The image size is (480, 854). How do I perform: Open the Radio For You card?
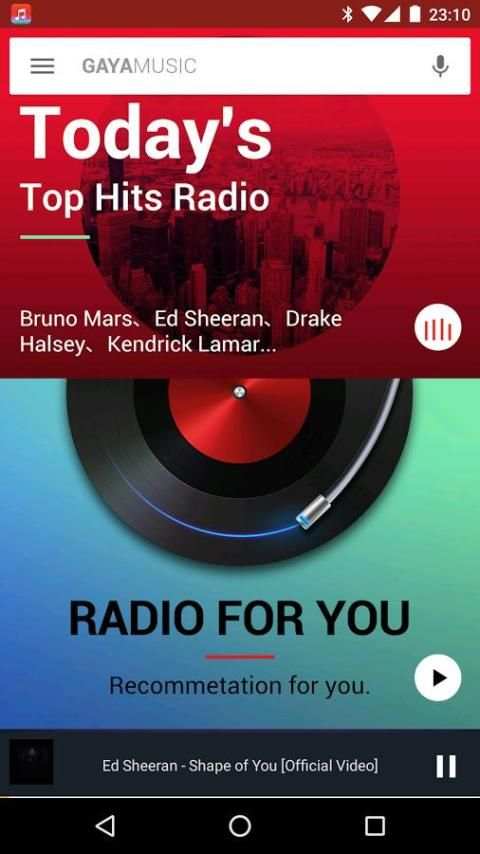240,553
